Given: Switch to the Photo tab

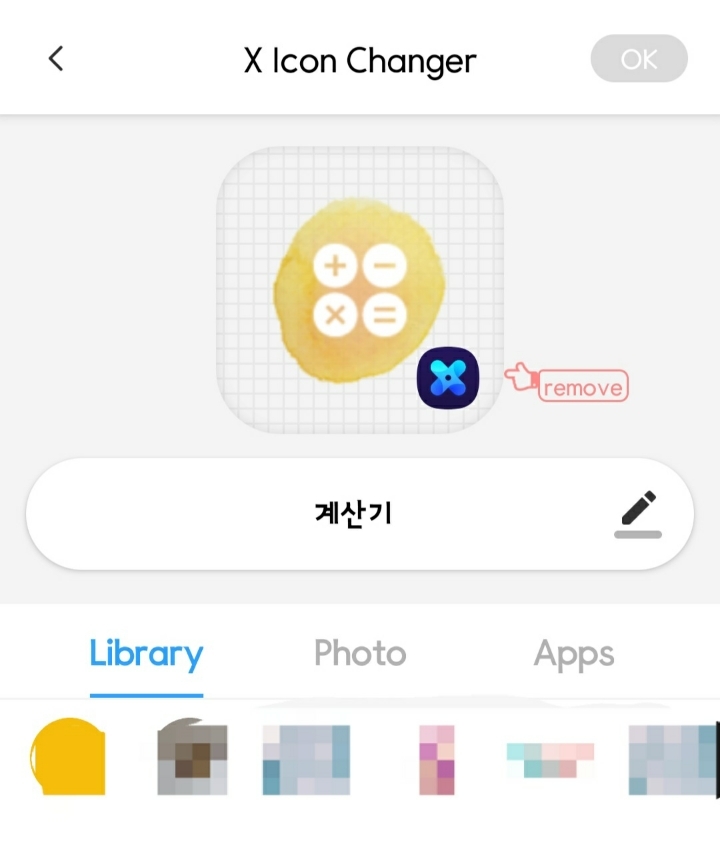Looking at the screenshot, I should pos(360,654).
